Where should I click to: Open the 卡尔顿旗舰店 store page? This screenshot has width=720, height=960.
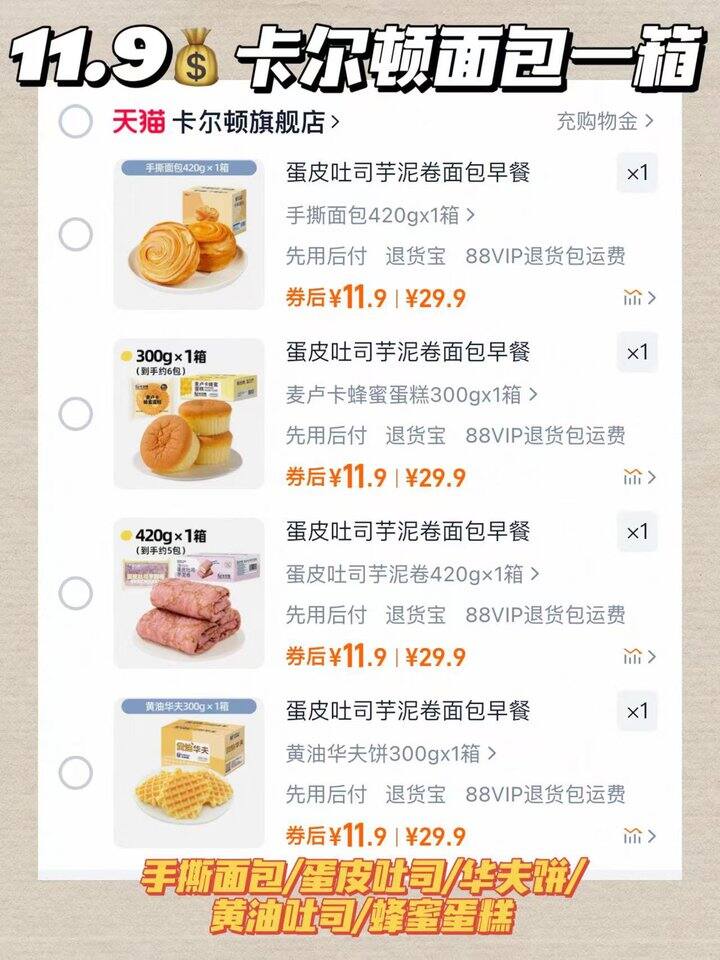tap(221, 120)
